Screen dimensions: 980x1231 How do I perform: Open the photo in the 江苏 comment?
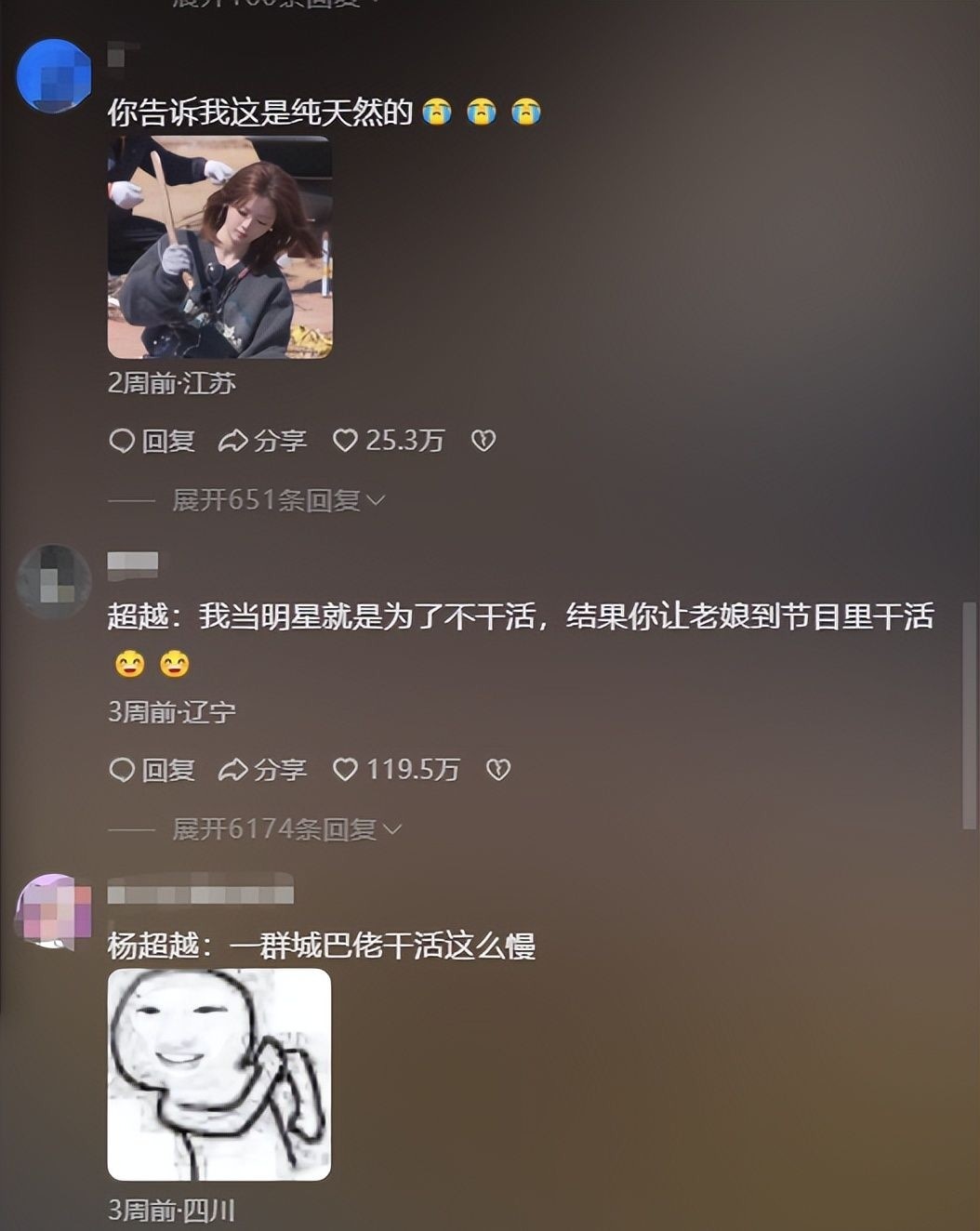point(219,247)
